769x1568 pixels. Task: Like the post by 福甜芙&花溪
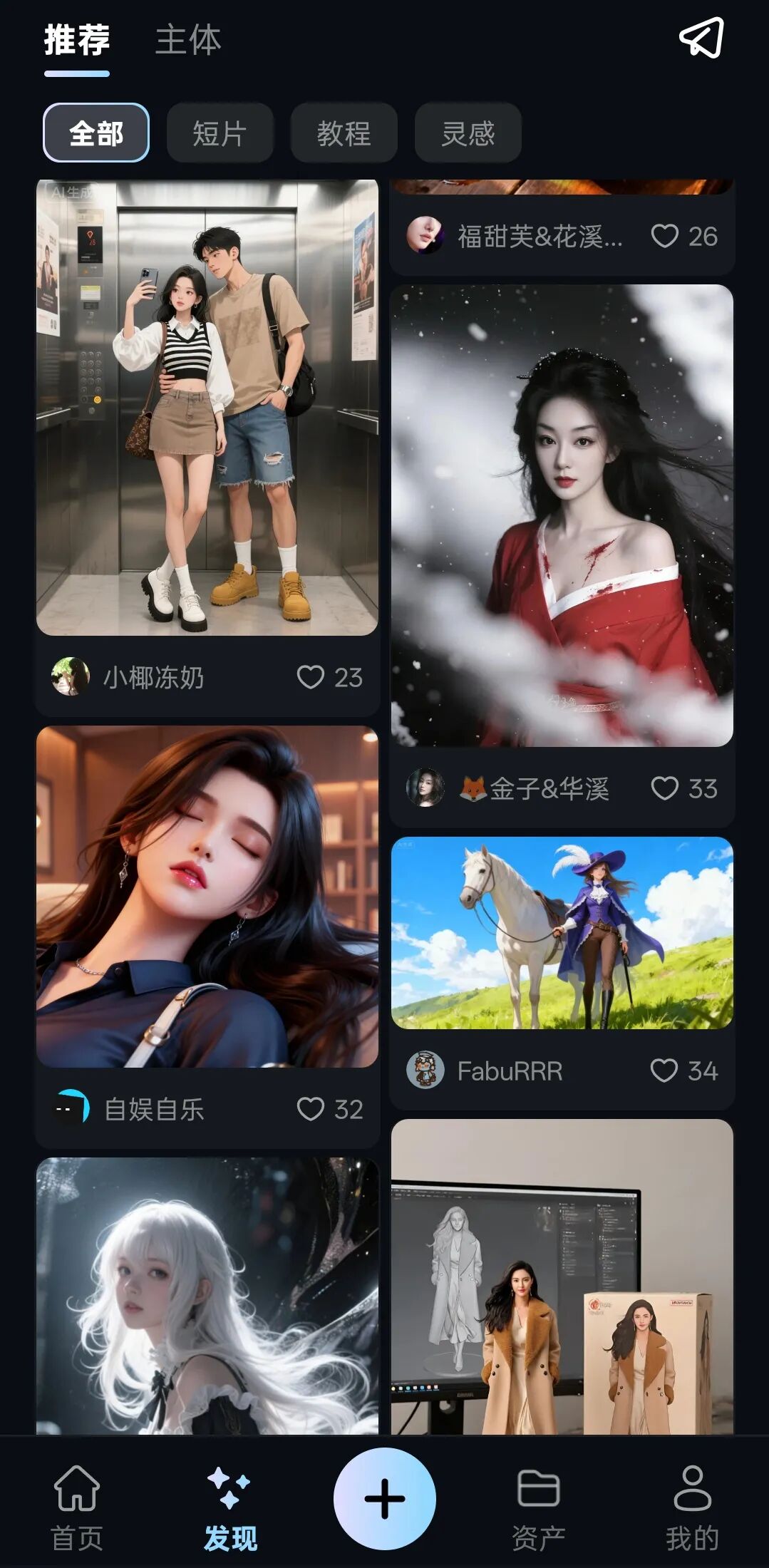tap(664, 236)
